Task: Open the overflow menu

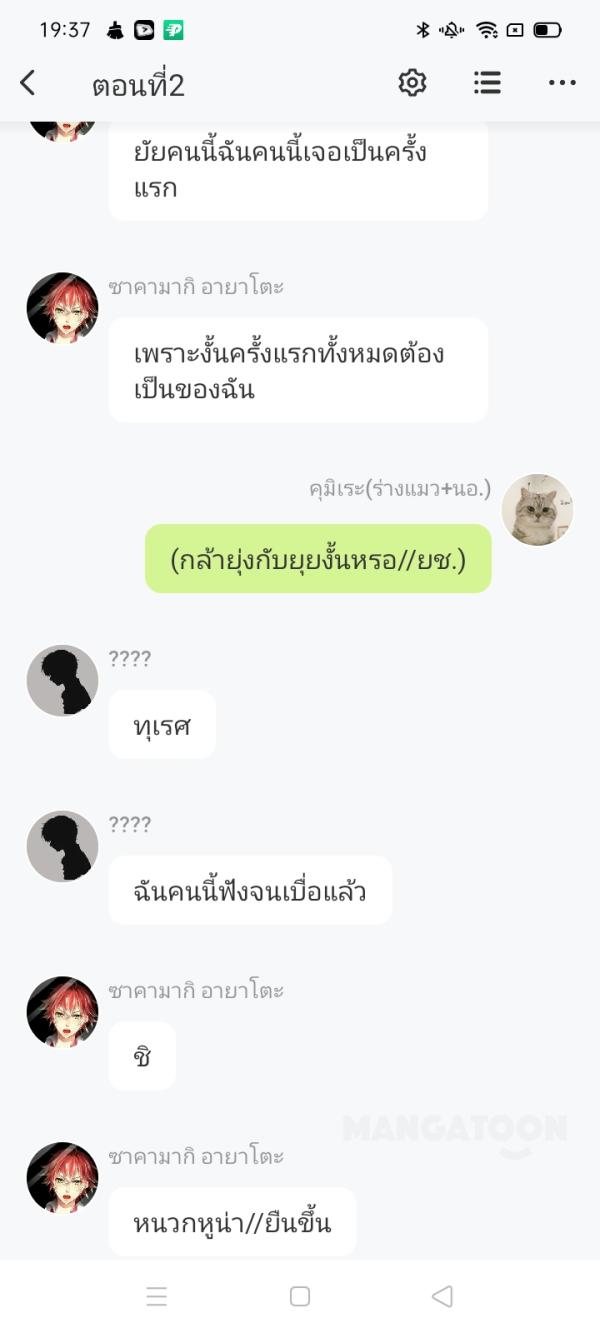Action: pyautogui.click(x=562, y=84)
